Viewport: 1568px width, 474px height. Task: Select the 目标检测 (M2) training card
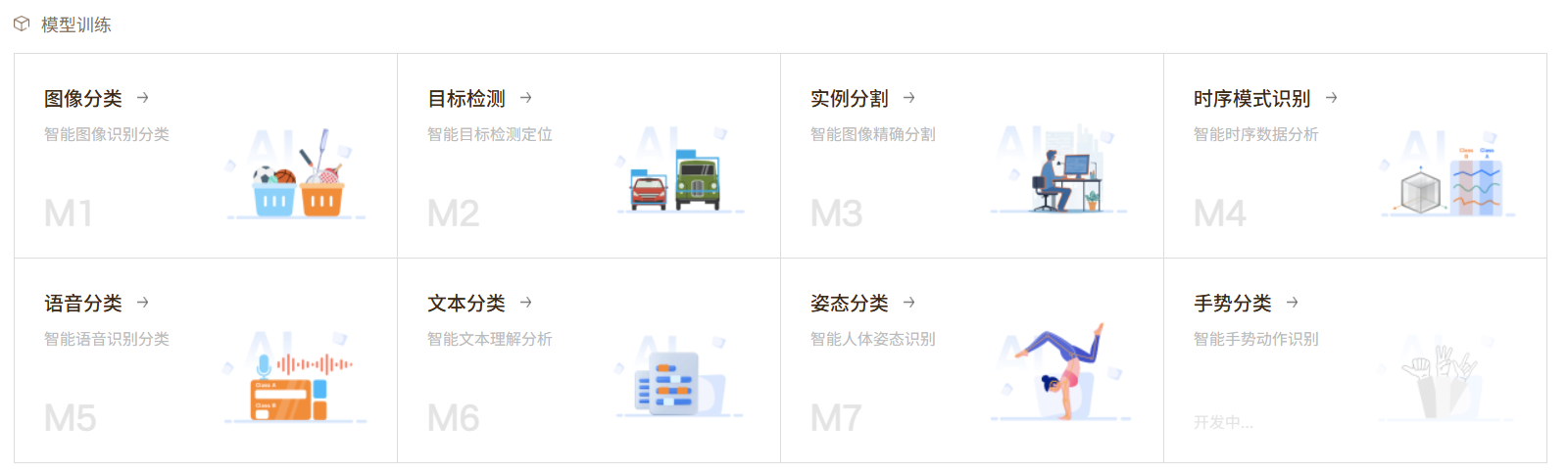[588, 156]
